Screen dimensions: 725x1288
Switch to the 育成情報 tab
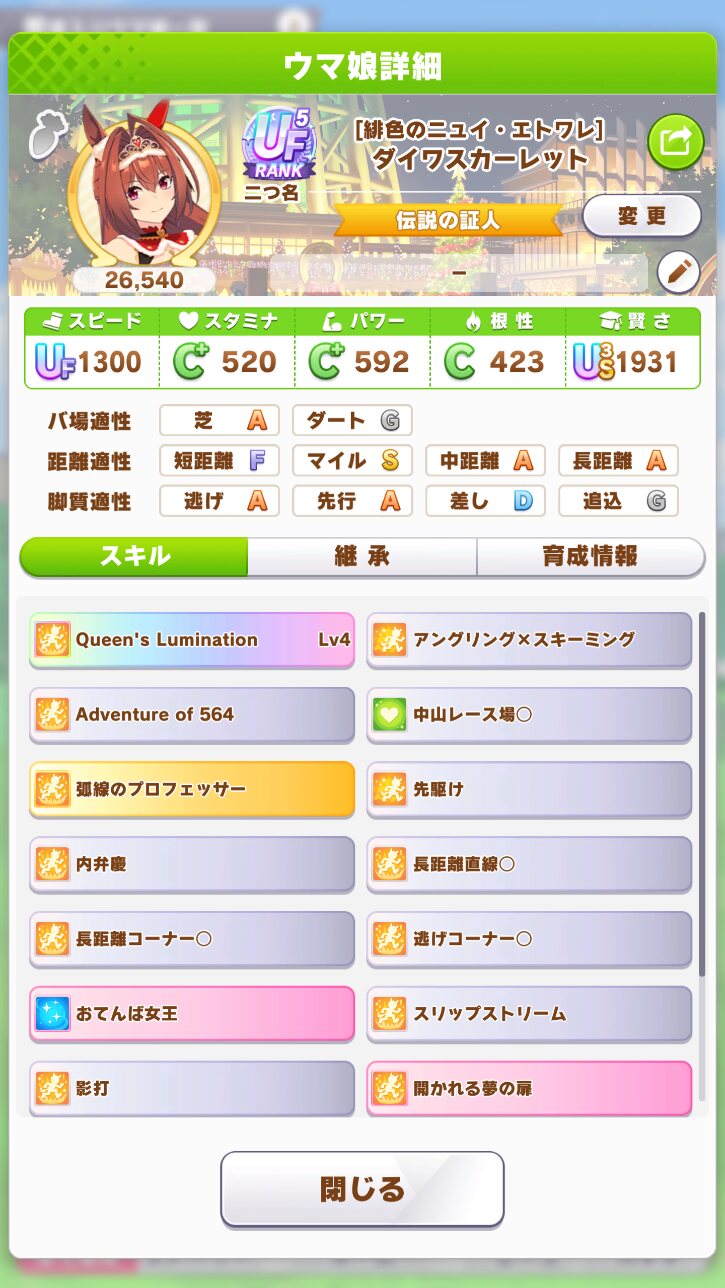point(590,557)
